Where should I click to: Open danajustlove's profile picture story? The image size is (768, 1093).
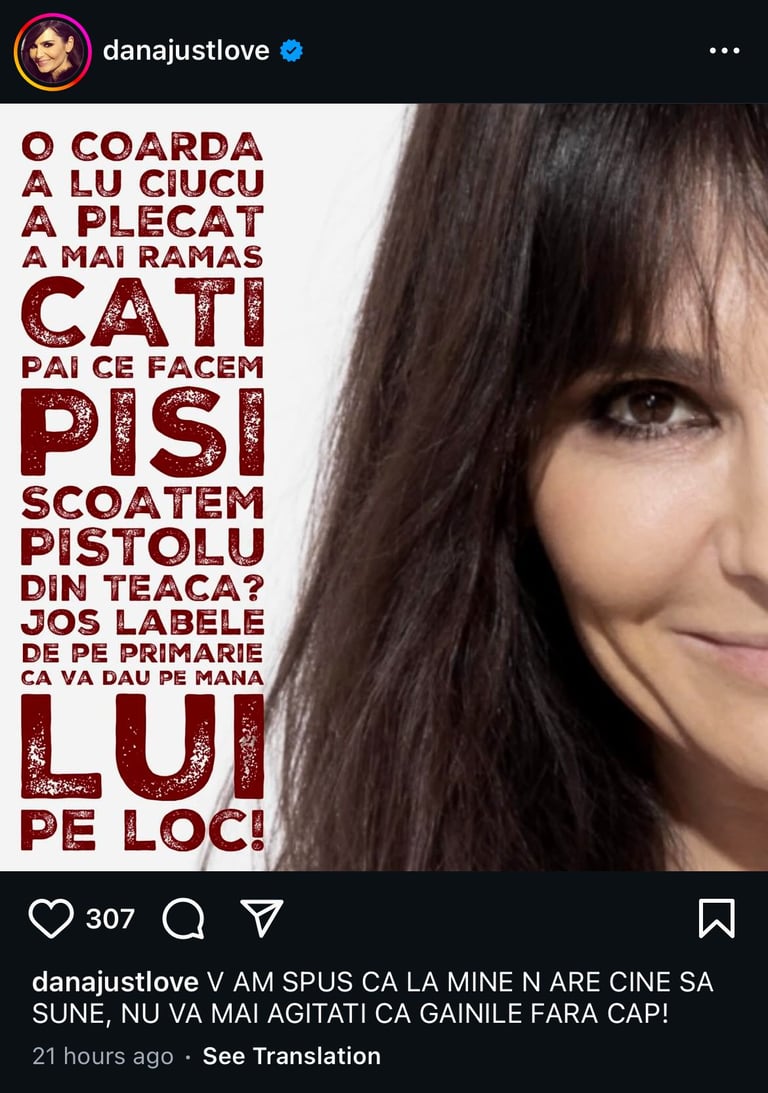[x=52, y=52]
